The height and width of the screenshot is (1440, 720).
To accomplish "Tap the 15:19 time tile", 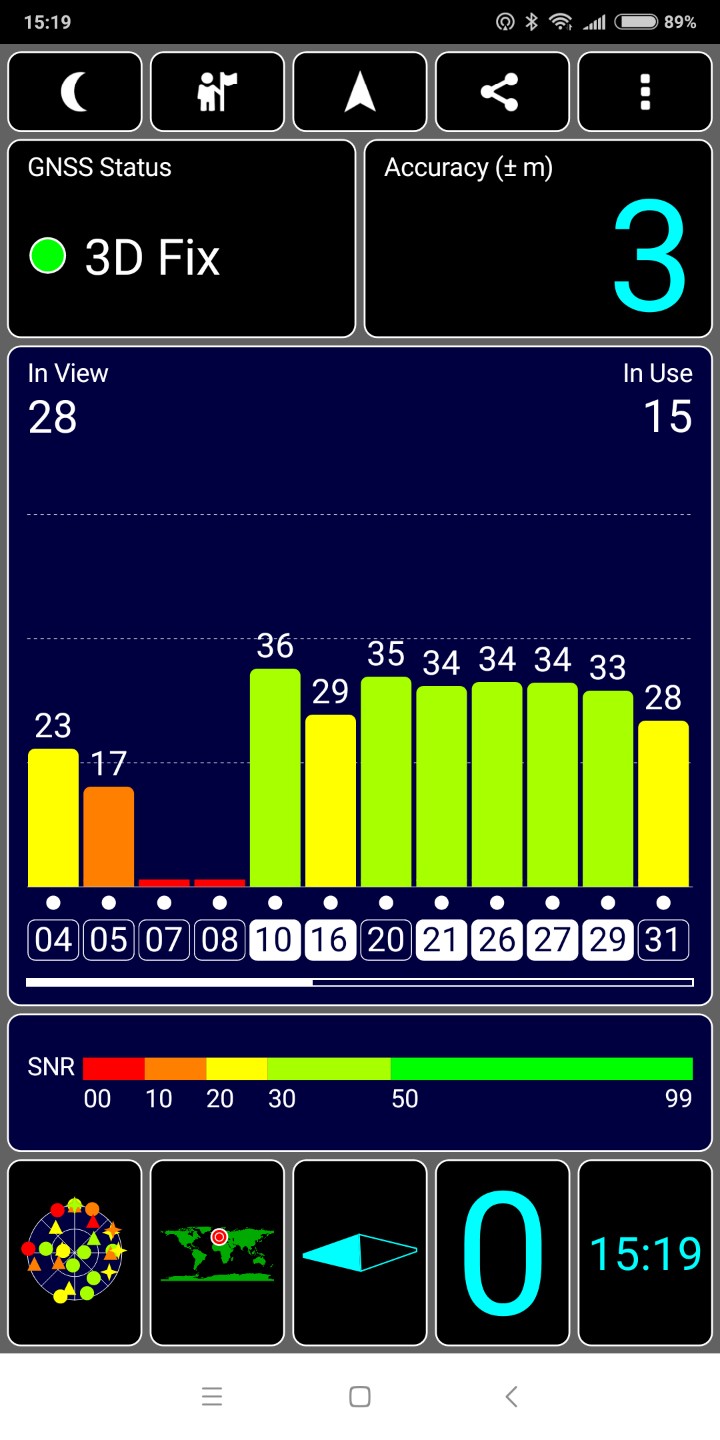I will tap(645, 1253).
